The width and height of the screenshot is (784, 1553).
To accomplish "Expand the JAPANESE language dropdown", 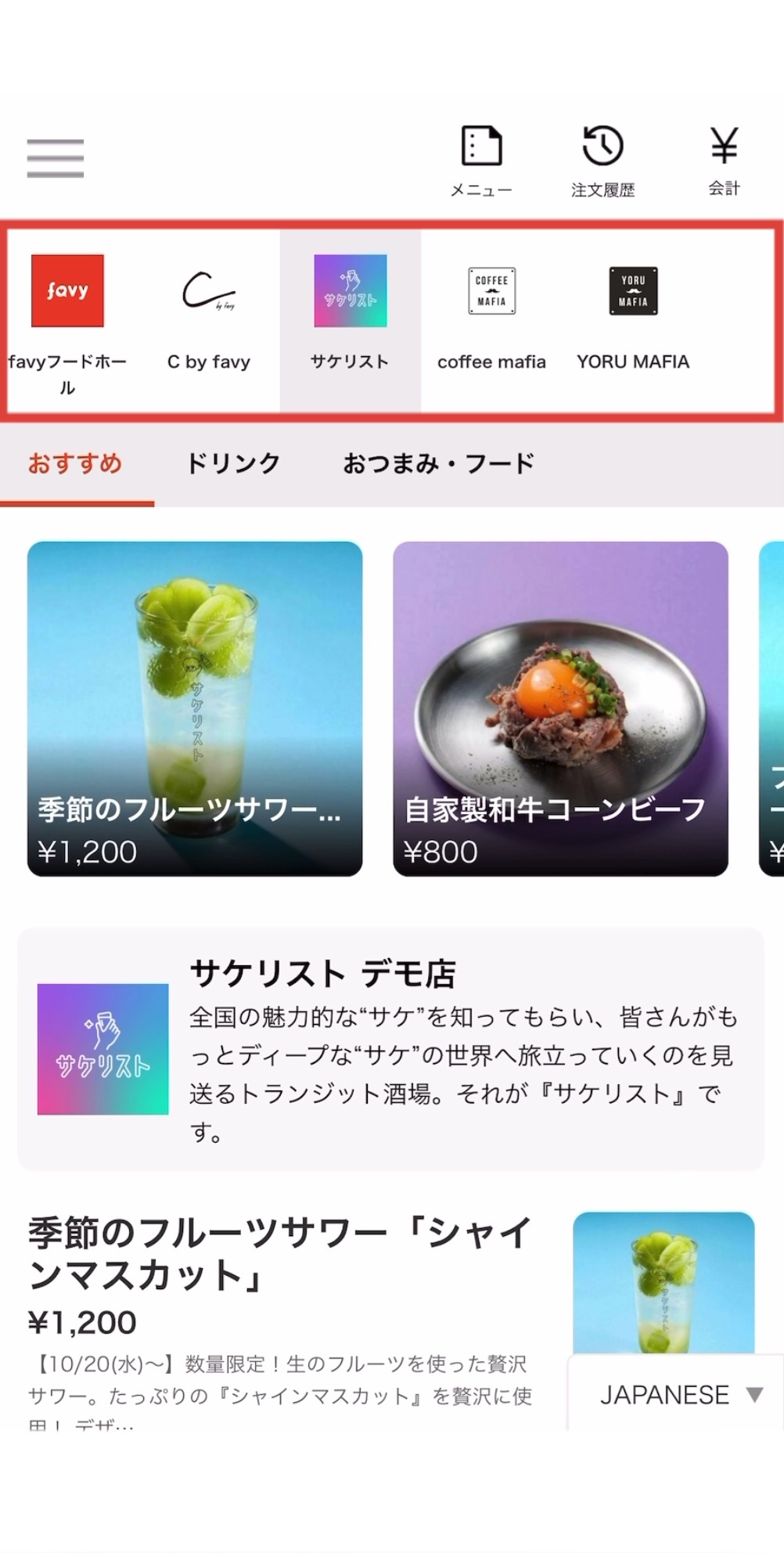I will [x=678, y=1394].
